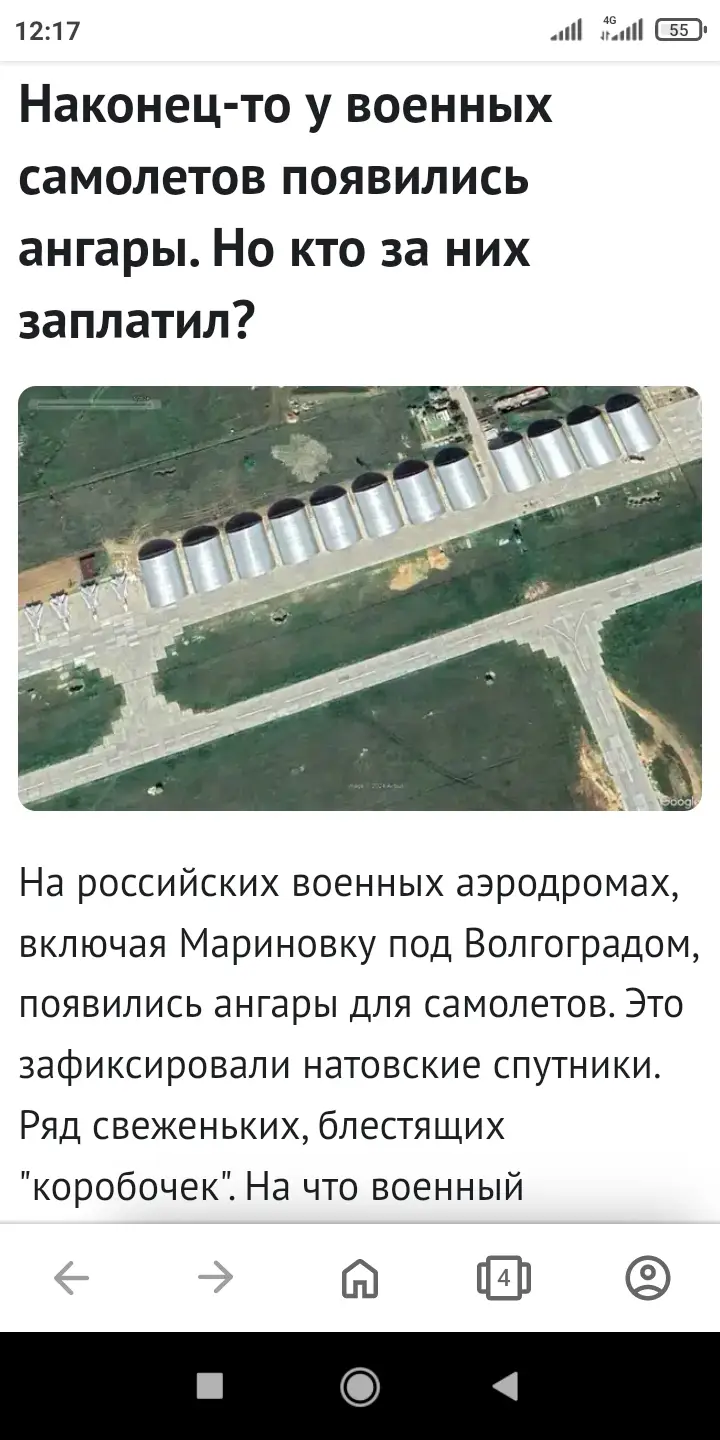Screen dimensions: 720x1440
Task: Open the browser home page
Action: click(x=360, y=1277)
